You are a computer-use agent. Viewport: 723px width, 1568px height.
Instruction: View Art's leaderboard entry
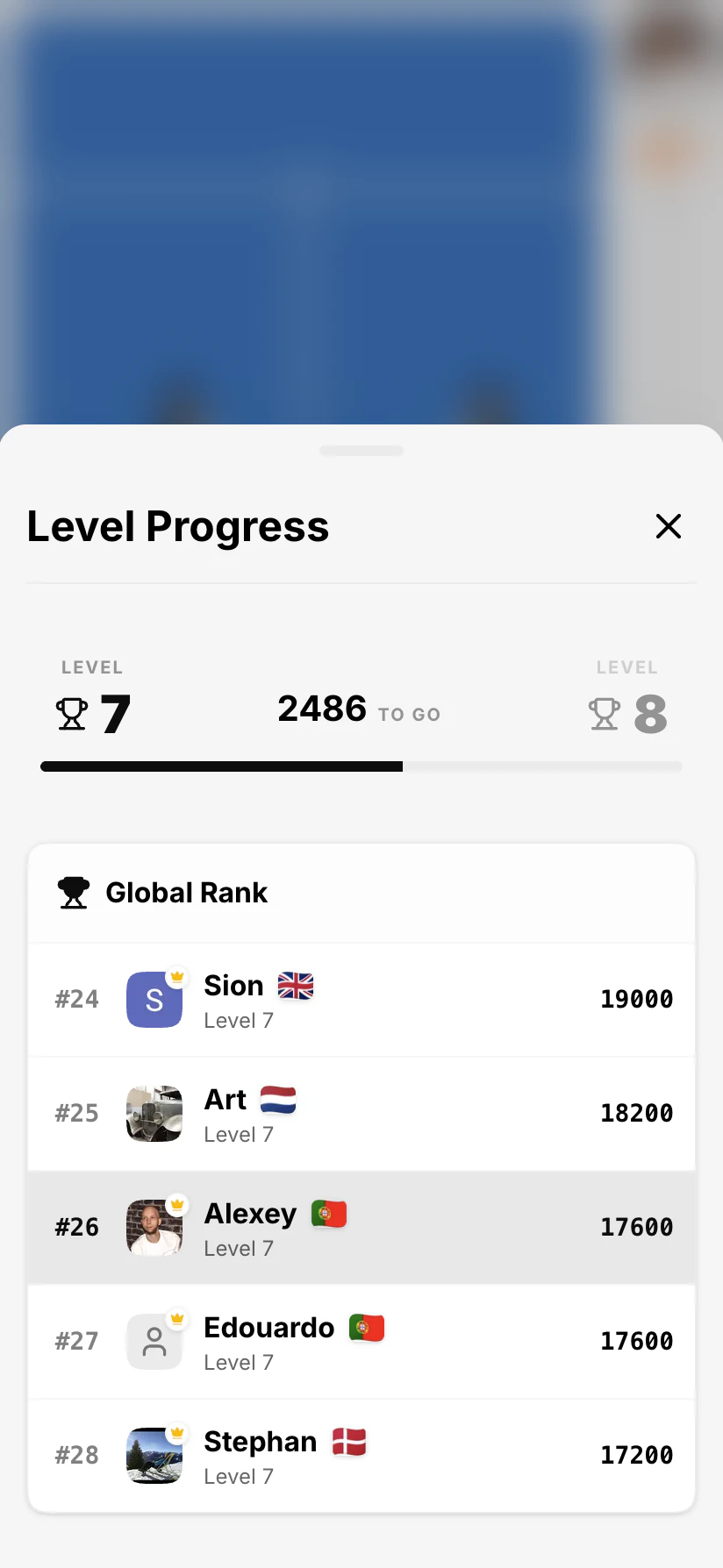[361, 1114]
